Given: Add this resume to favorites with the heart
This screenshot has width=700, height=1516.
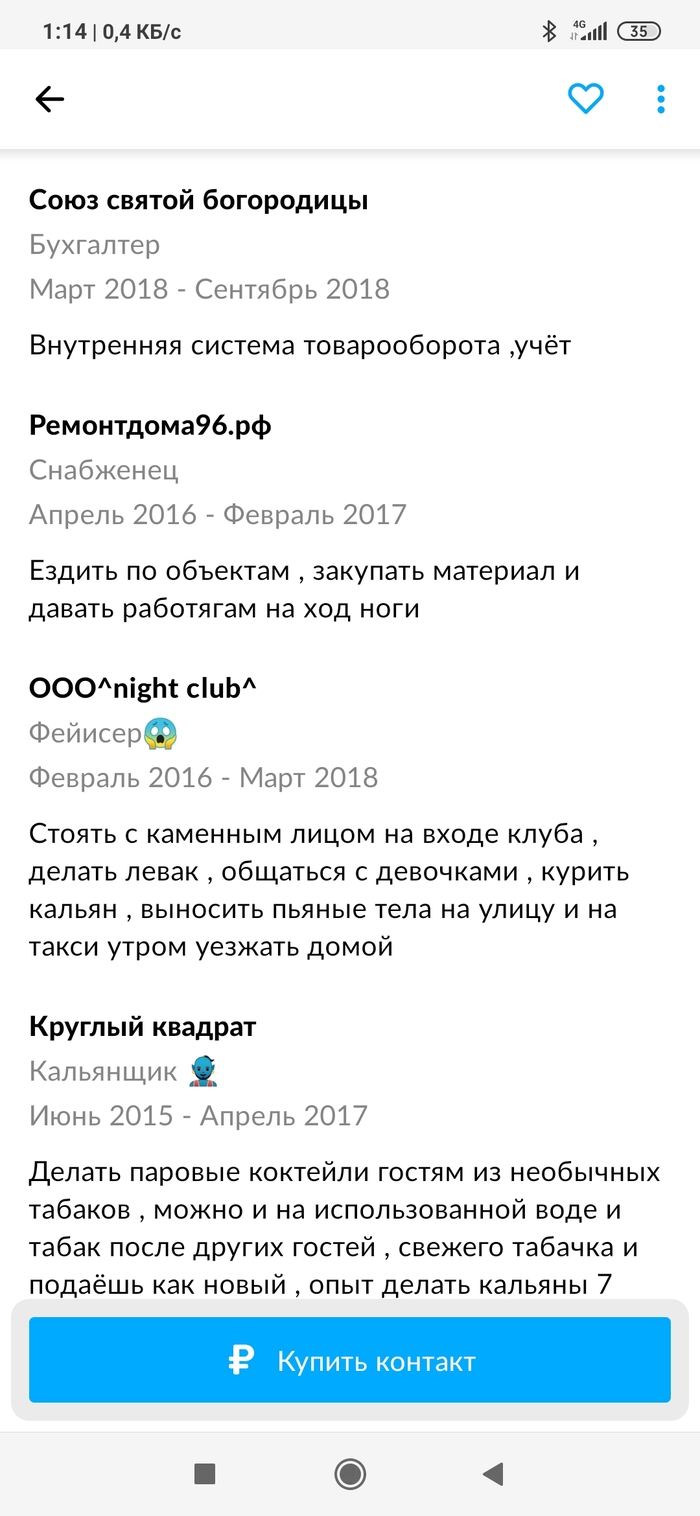Looking at the screenshot, I should (x=586, y=98).
